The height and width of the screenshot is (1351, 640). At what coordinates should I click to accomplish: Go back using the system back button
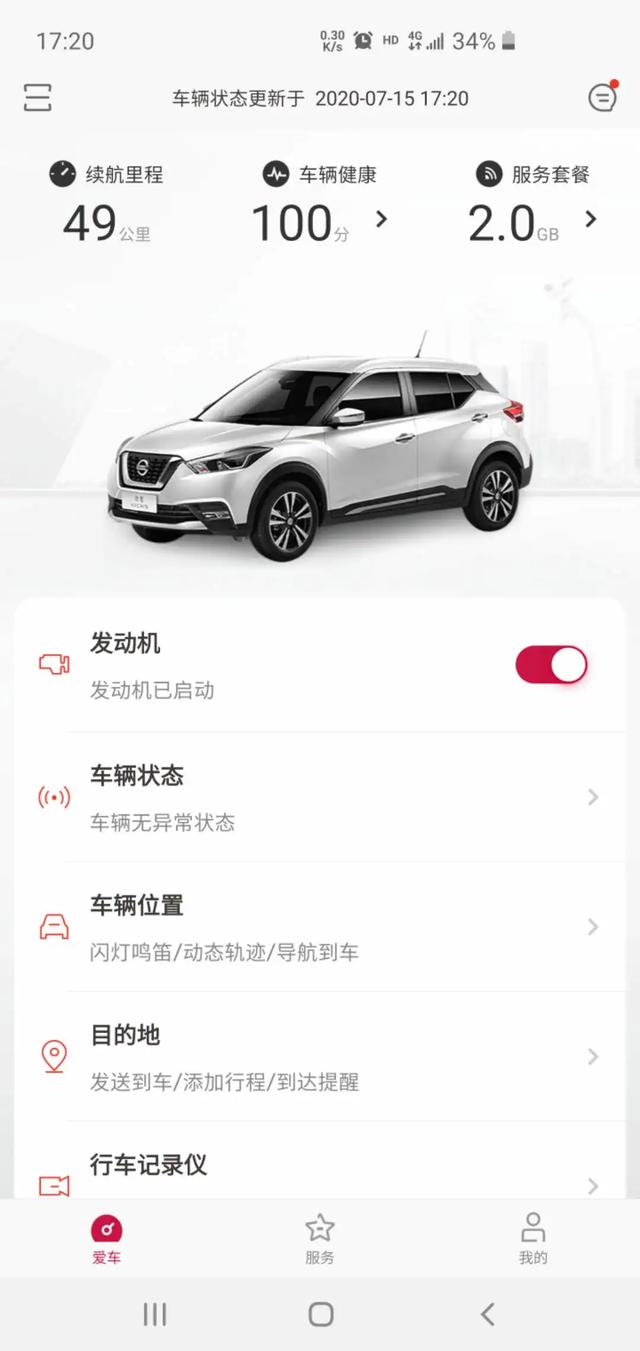click(487, 1314)
